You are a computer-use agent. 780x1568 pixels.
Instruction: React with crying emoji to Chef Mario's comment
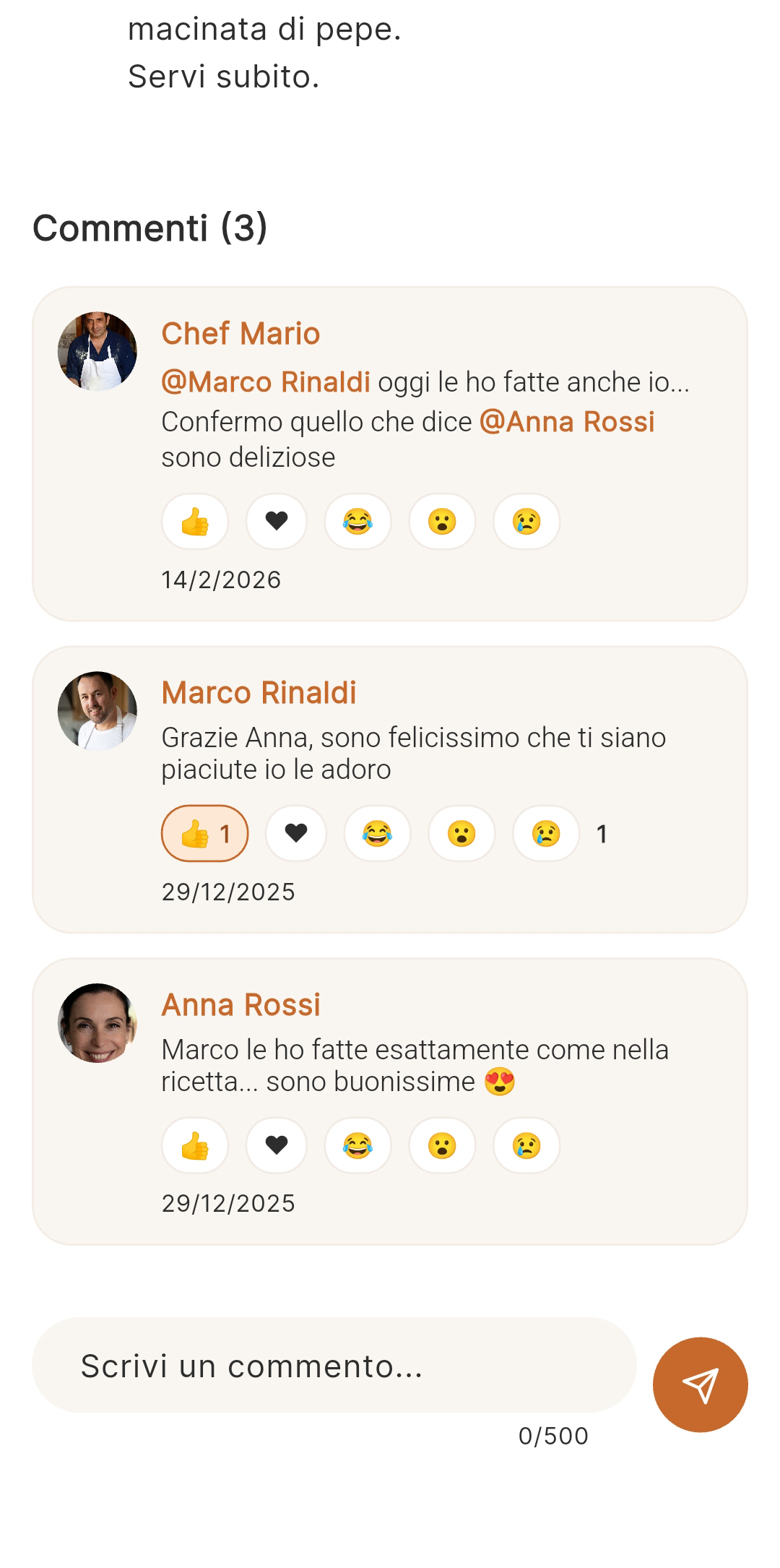[526, 522]
